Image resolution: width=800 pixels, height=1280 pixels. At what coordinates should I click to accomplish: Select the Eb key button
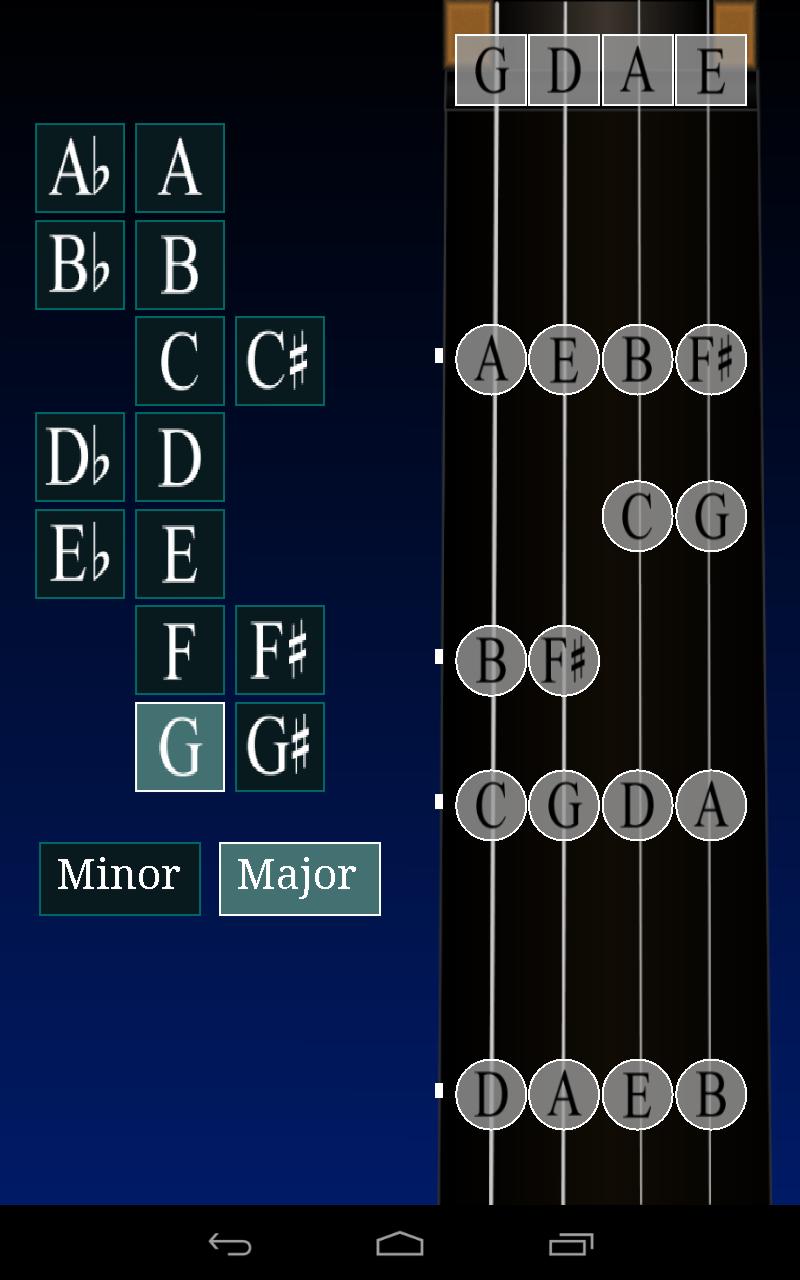(80, 554)
